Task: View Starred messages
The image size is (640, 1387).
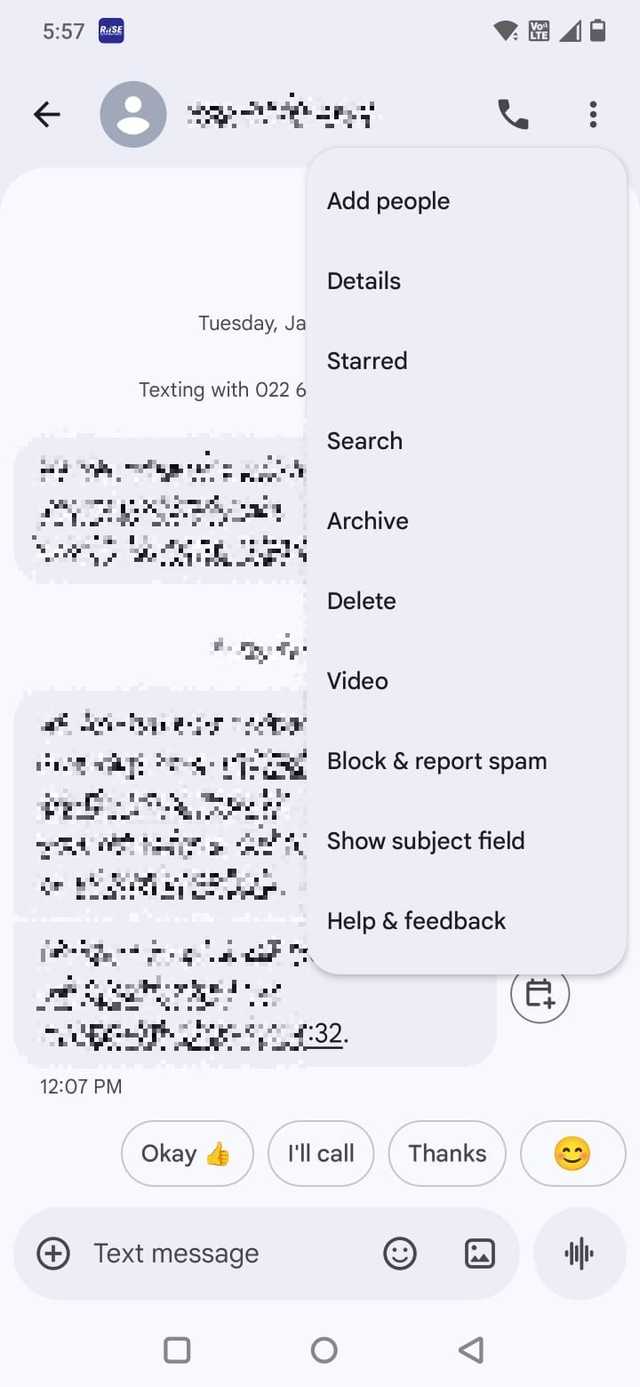Action: coord(367,361)
